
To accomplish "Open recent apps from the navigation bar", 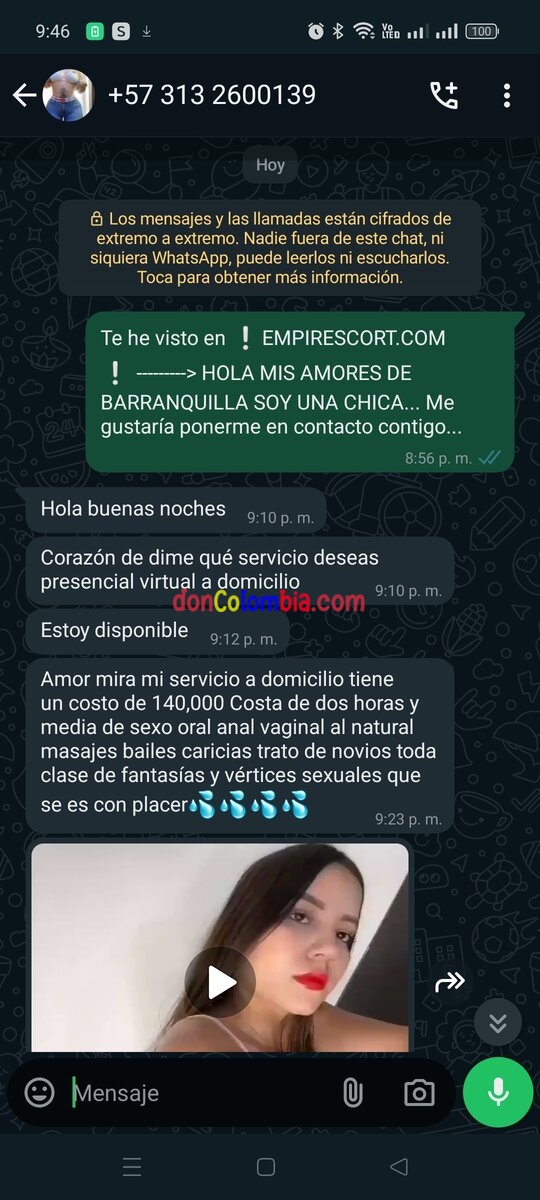I will coord(132,1166).
